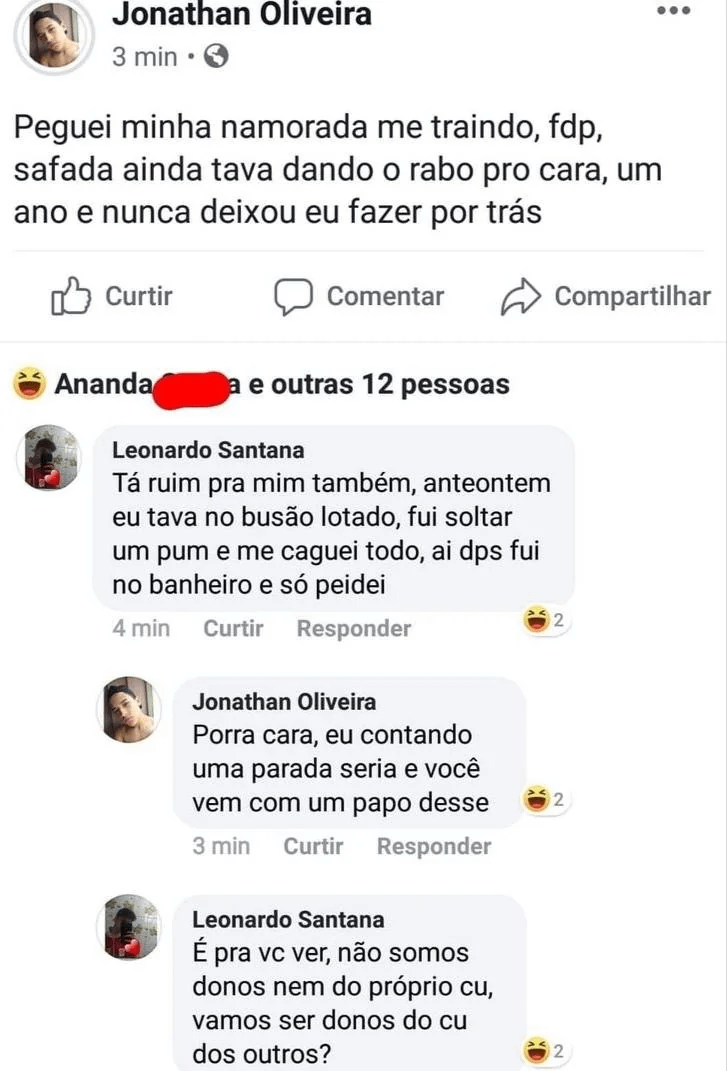Like Leonardo's comment about the busão
Viewport: 727px width, 1071px height.
233,628
